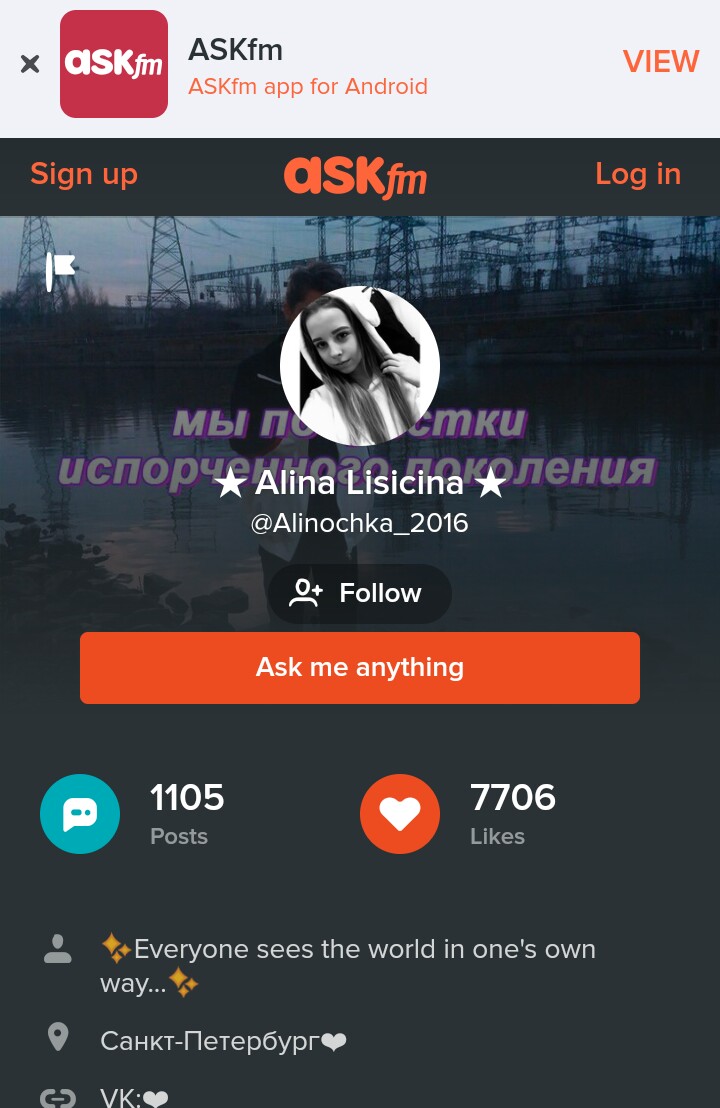Tap VIEW to open the ASKfm app

click(660, 62)
